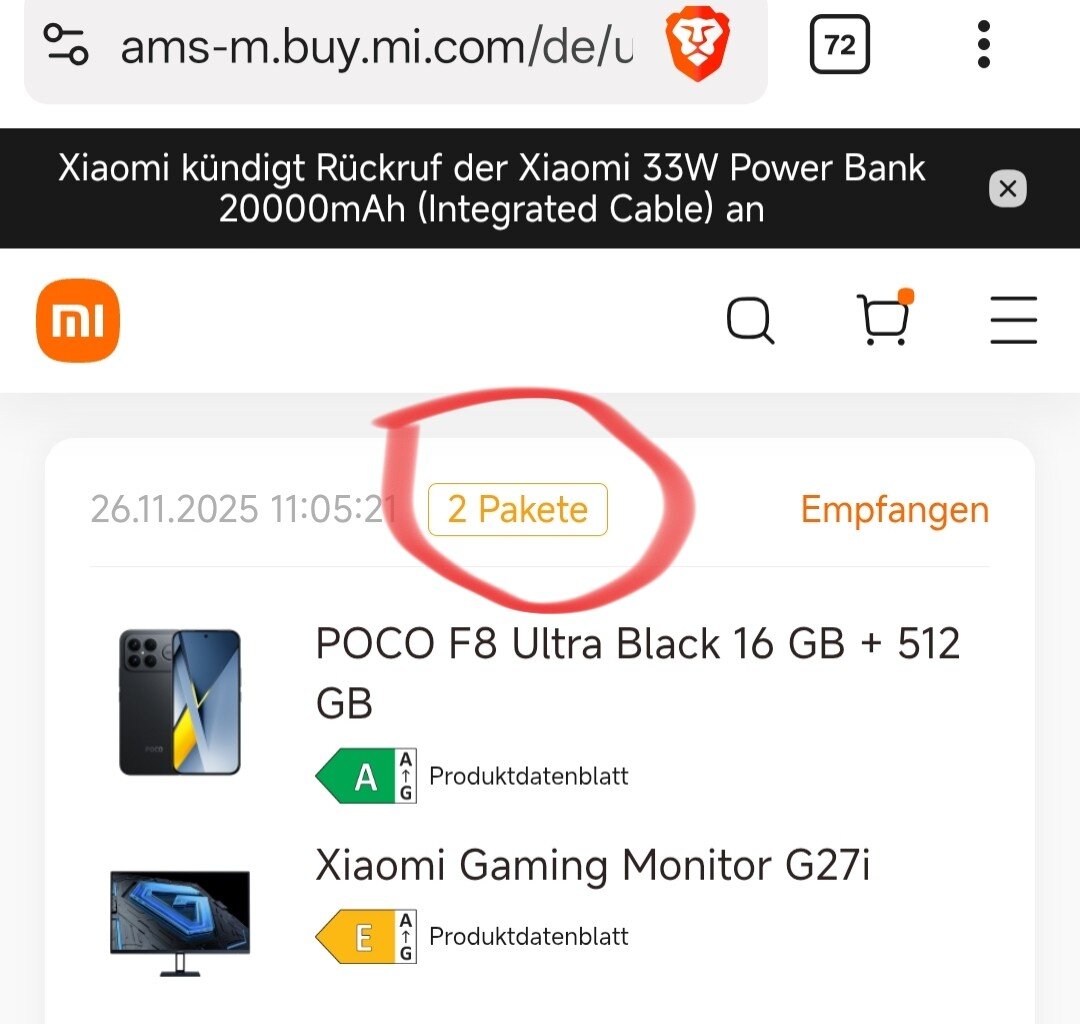The height and width of the screenshot is (1024, 1080).
Task: Open the hamburger navigation menu
Action: [x=1013, y=321]
